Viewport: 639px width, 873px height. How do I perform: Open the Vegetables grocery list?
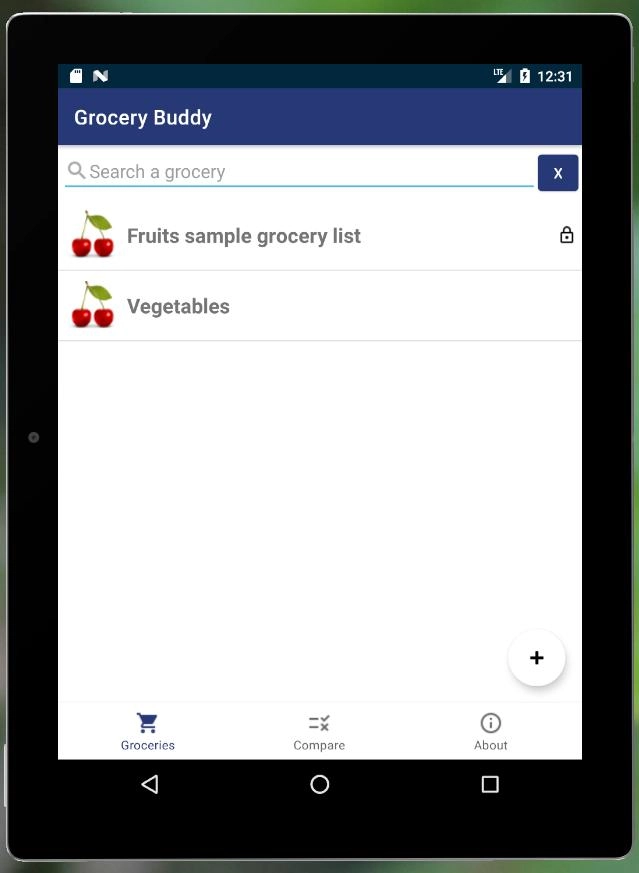point(178,307)
